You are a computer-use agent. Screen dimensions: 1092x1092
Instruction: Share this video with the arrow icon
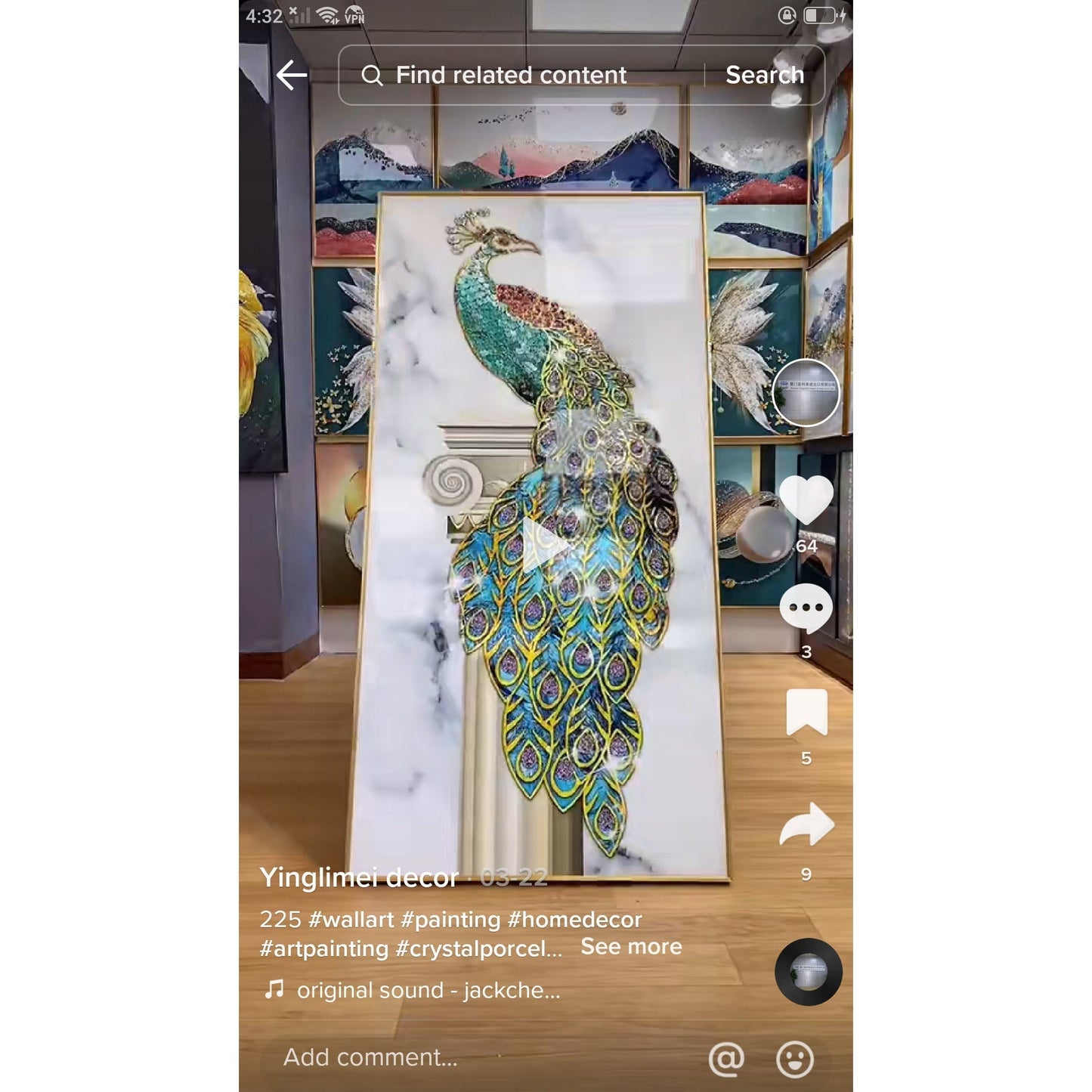(x=806, y=825)
